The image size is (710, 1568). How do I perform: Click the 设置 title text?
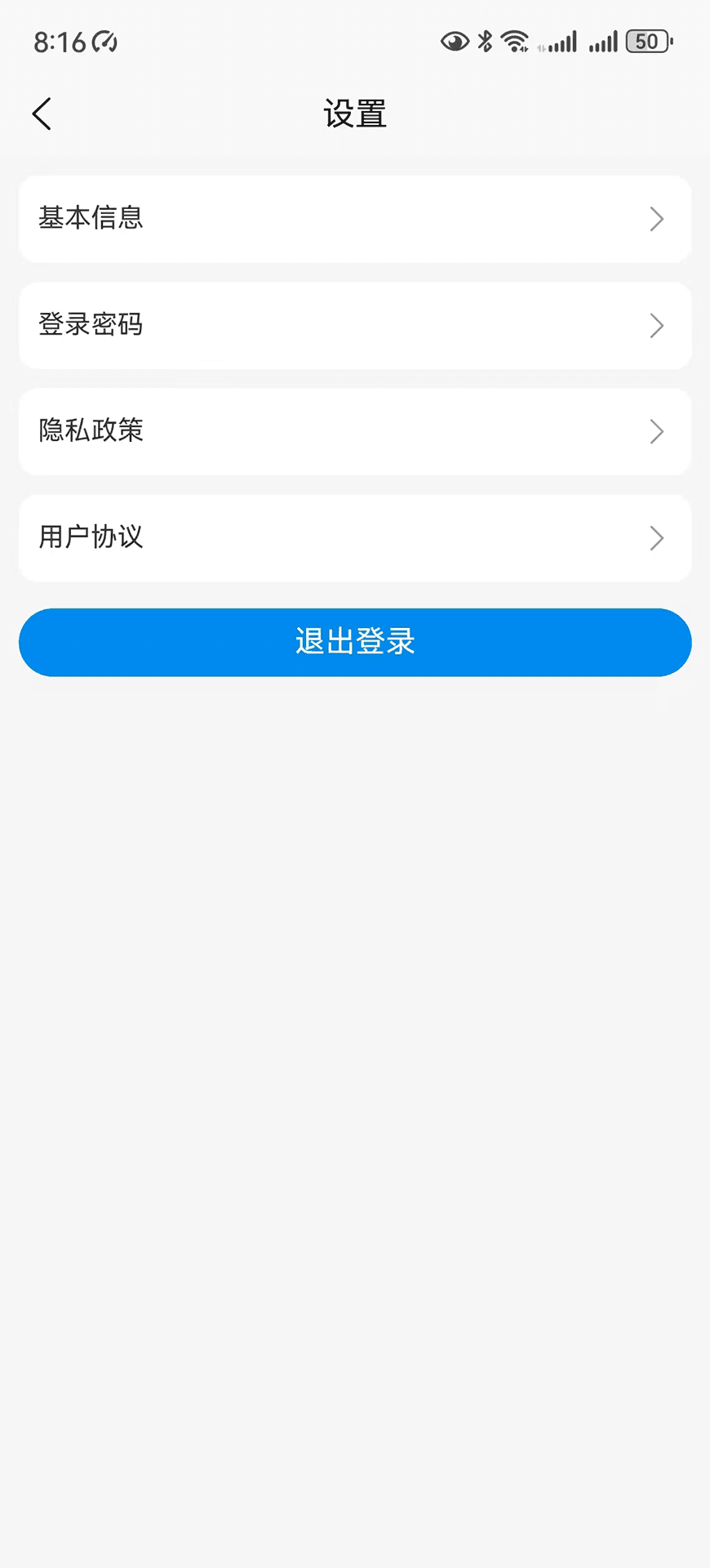coord(354,114)
